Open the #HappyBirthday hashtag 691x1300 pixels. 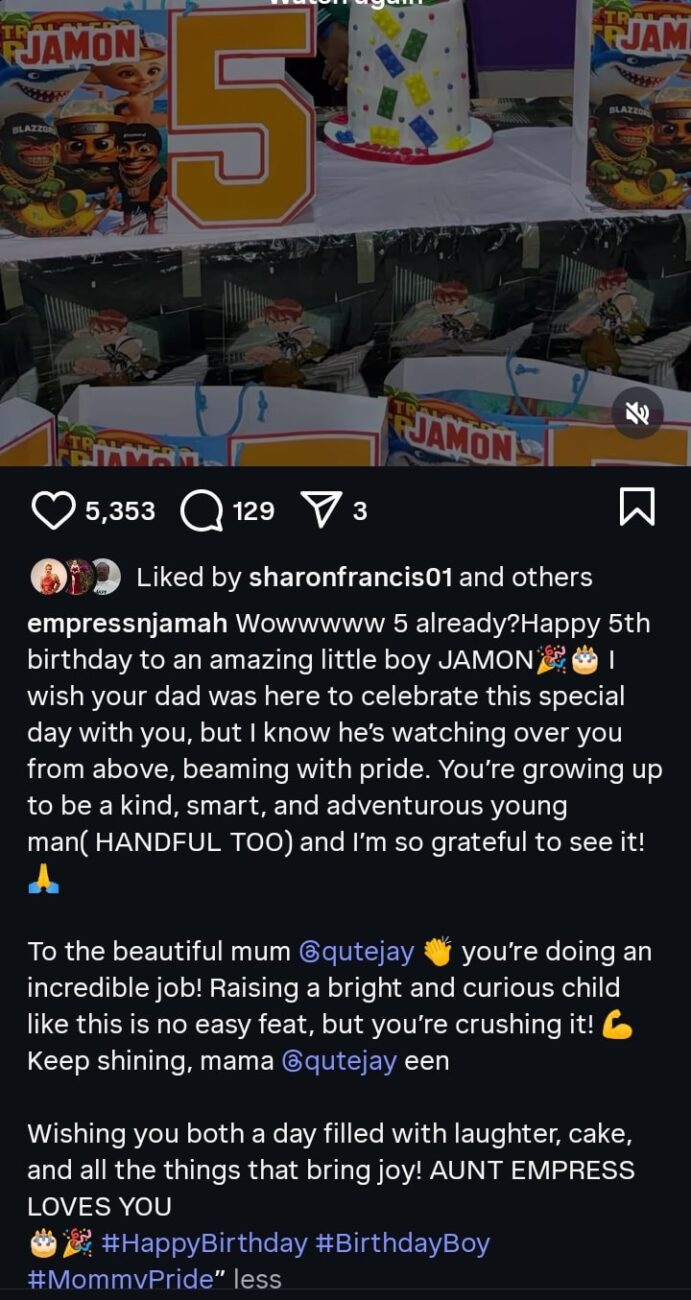(x=203, y=1243)
